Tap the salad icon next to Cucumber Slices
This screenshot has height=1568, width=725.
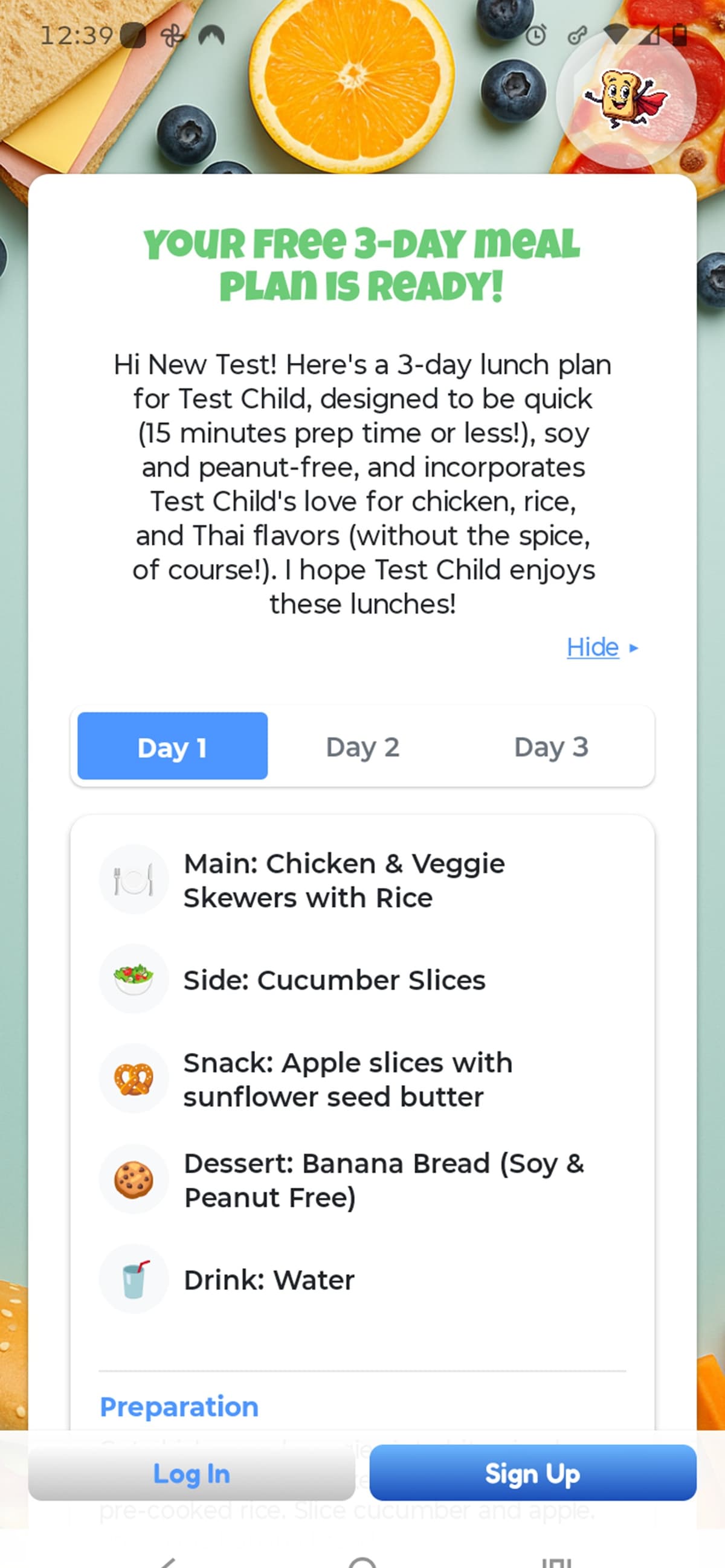(134, 979)
